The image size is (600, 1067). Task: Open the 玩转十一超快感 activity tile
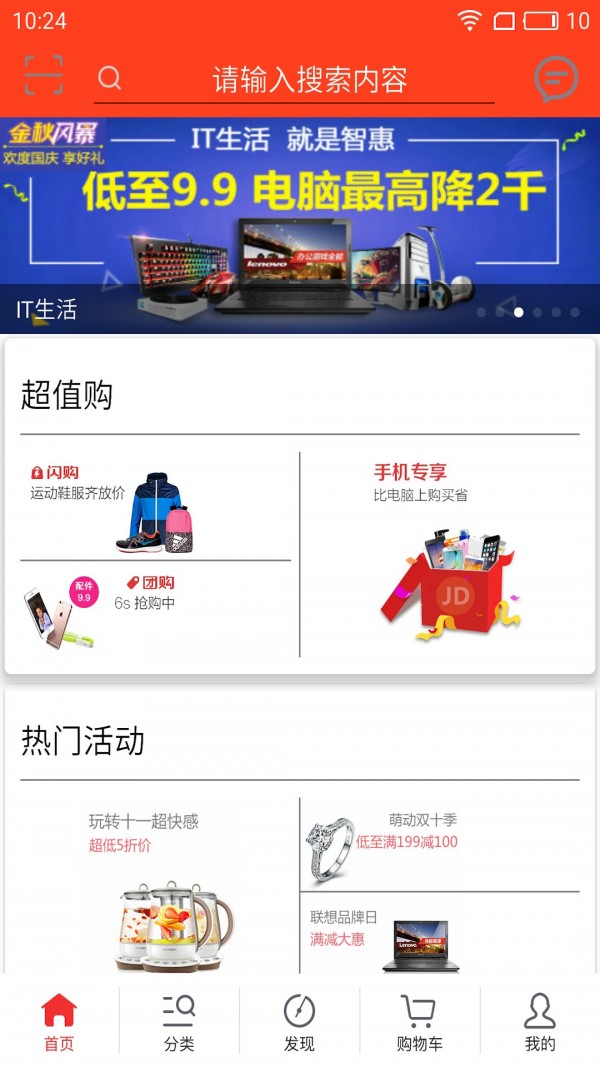pyautogui.click(x=160, y=885)
